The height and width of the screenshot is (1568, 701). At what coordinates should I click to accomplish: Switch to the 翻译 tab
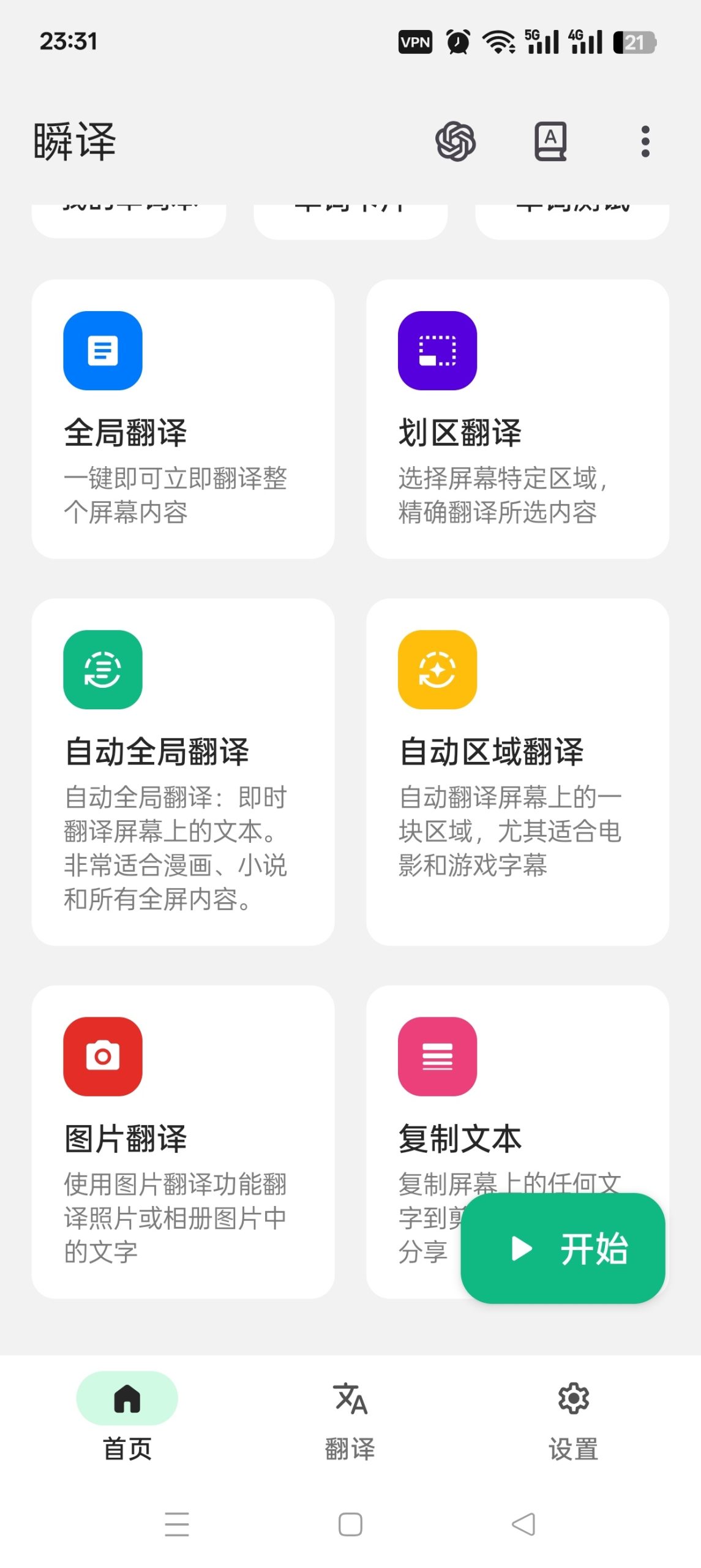(350, 1421)
